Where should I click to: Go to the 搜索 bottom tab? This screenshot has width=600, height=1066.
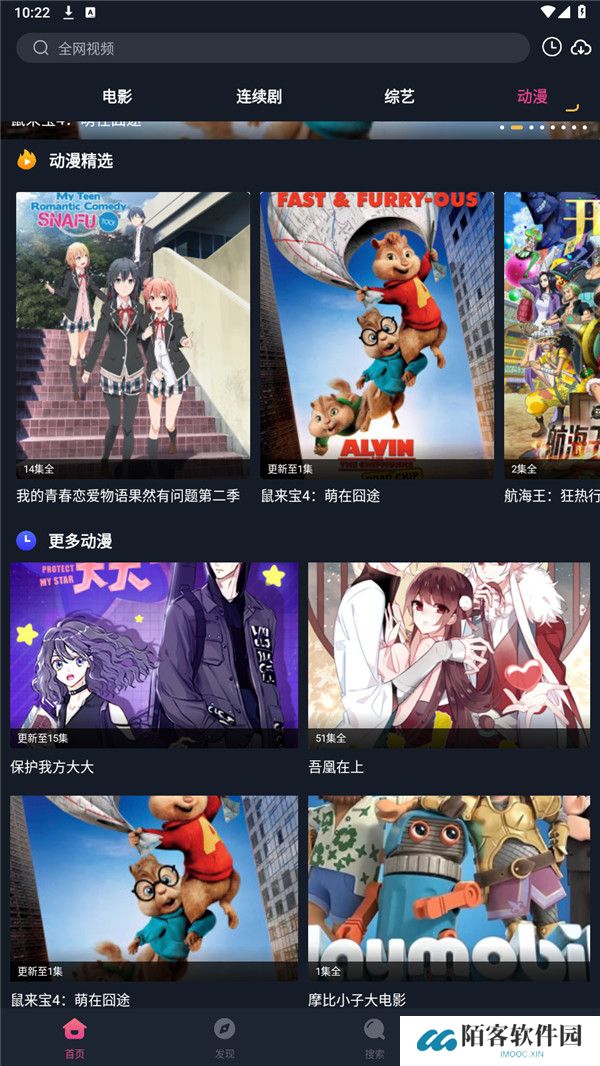tap(374, 1037)
